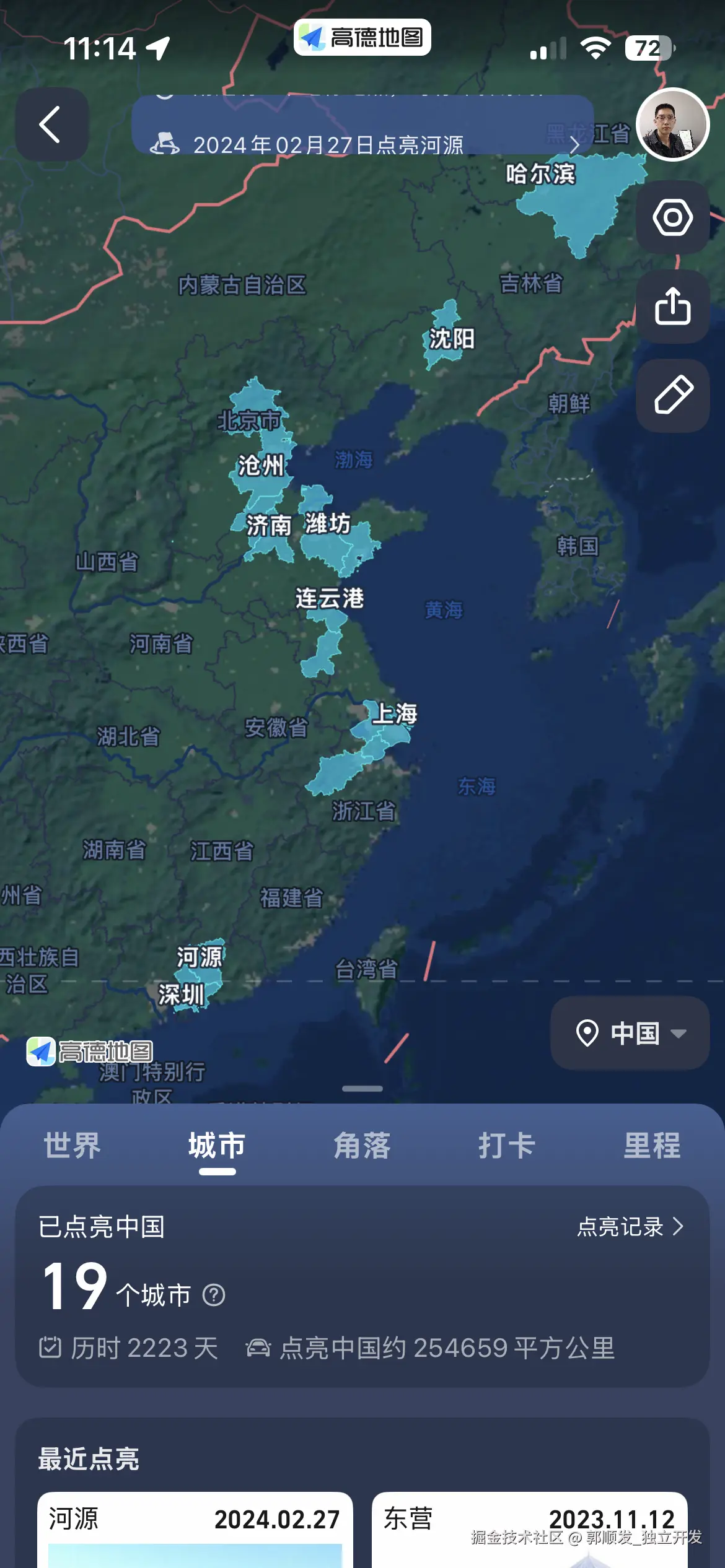Tap the flag icon in the 点亮河源 banner
Screen dimensions: 725x1568
click(164, 144)
